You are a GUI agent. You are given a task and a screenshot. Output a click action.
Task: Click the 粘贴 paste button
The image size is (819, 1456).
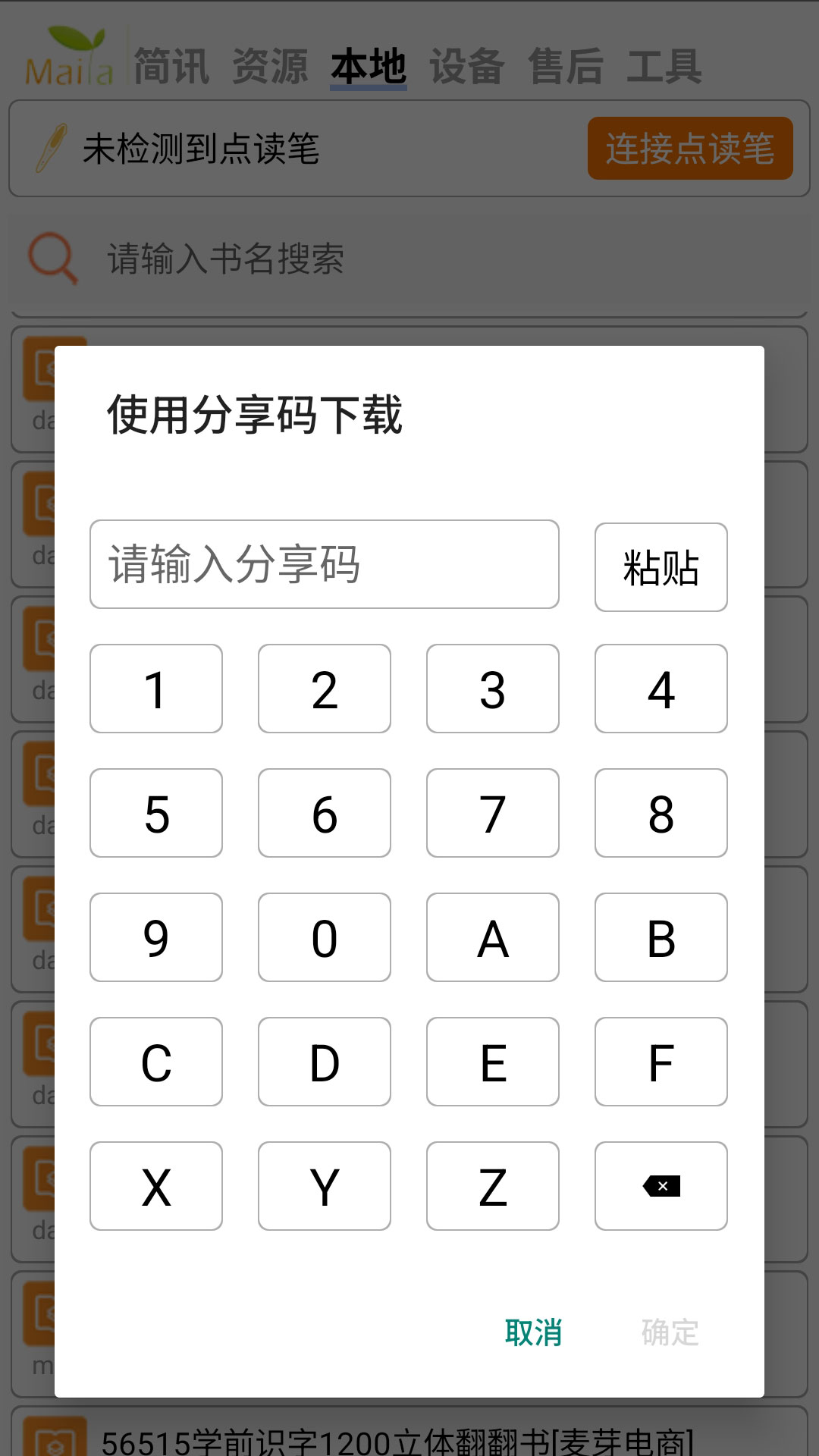[661, 567]
